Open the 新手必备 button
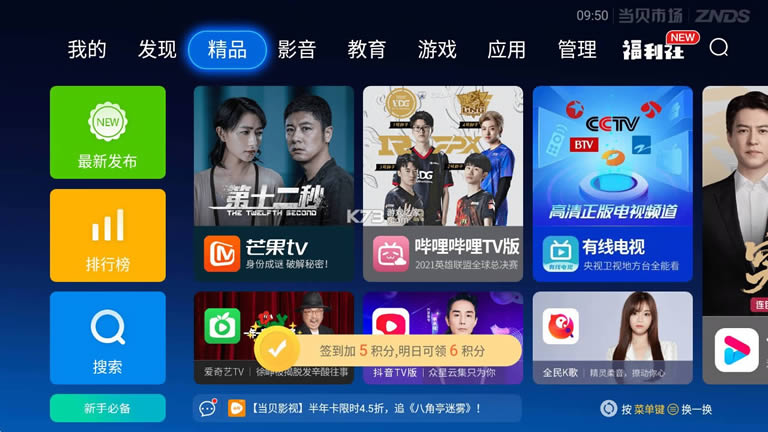This screenshot has width=768, height=432. point(108,408)
